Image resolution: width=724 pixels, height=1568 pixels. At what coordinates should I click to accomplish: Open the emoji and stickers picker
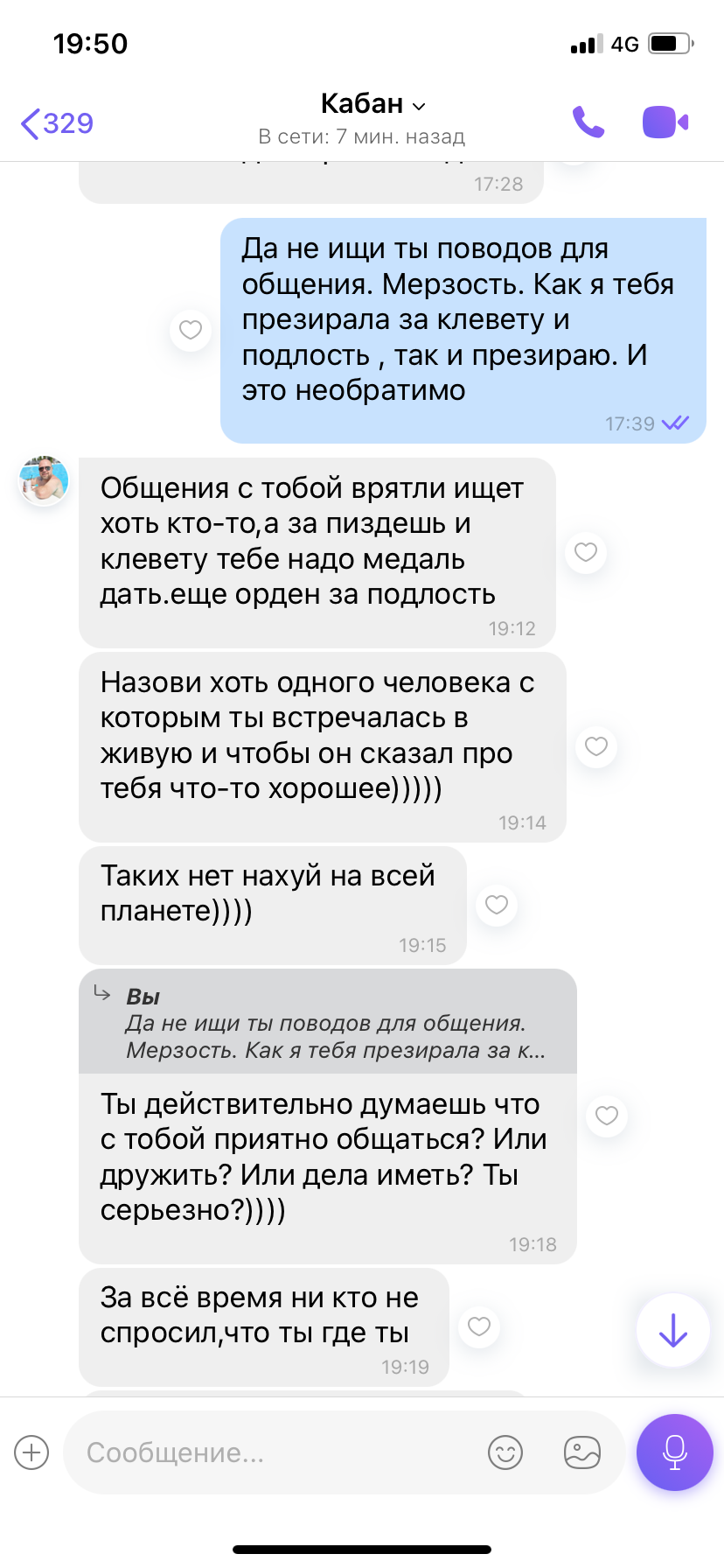(x=505, y=1453)
